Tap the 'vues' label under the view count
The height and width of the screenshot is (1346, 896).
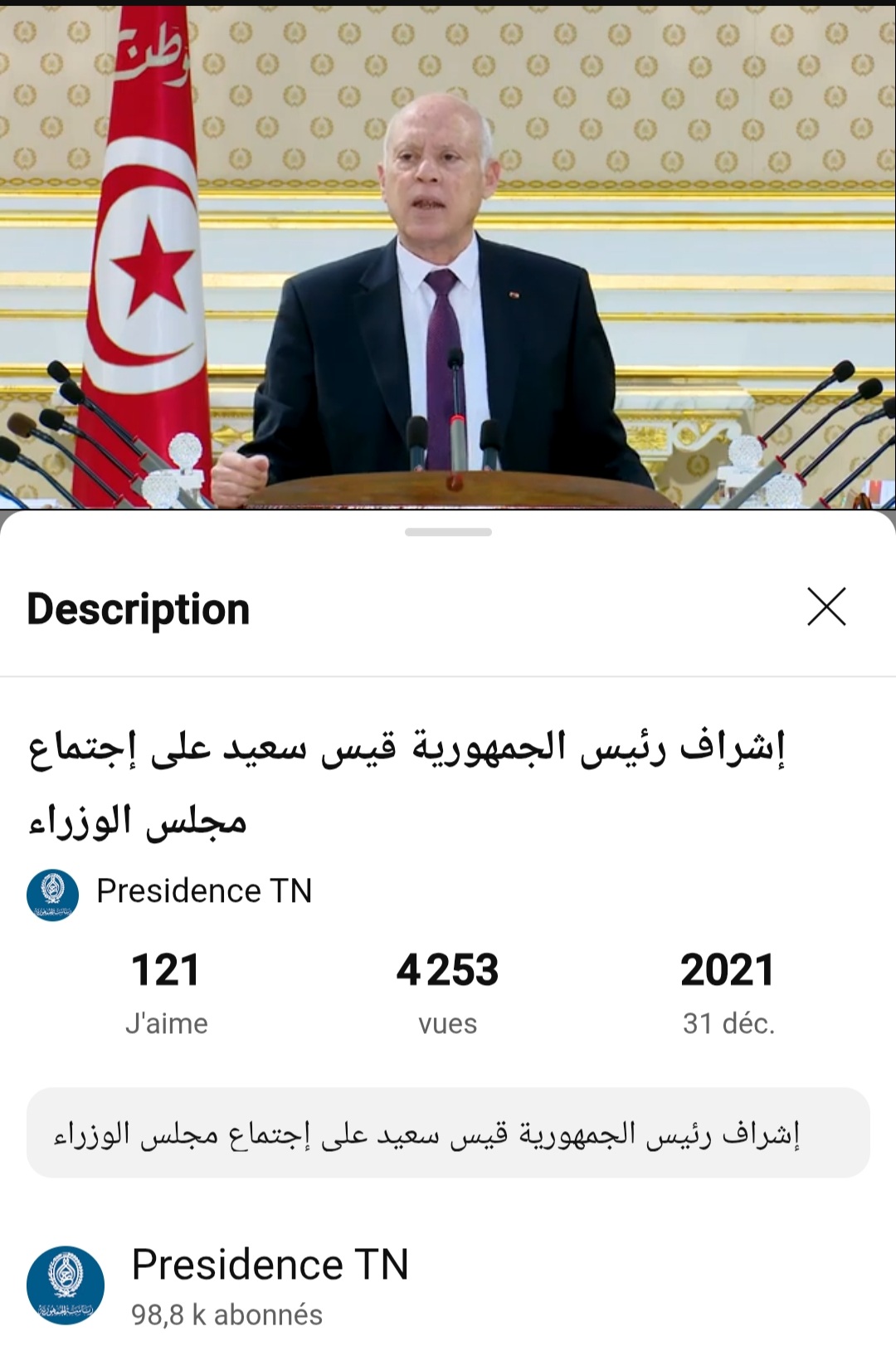[x=448, y=1023]
